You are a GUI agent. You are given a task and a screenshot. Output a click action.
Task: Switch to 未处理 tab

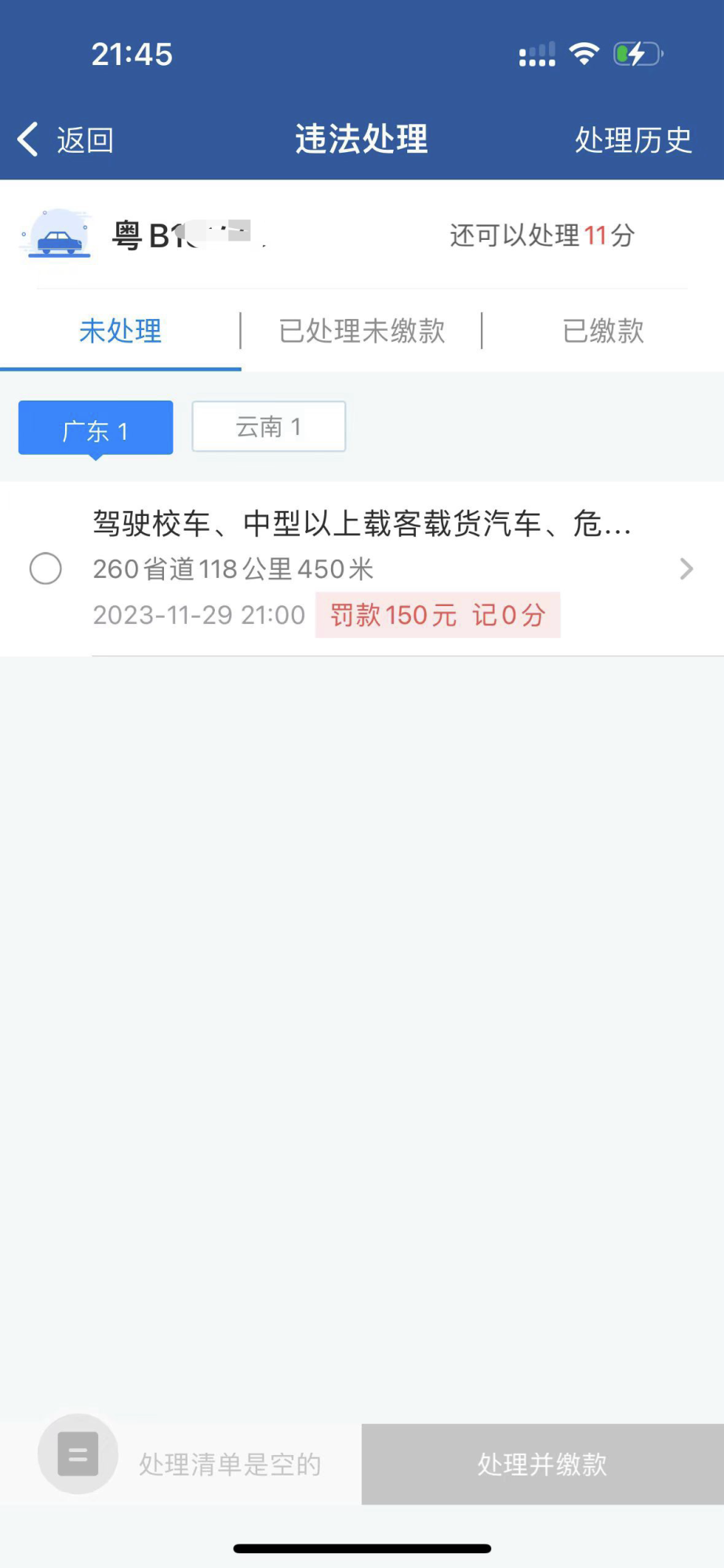coord(120,331)
